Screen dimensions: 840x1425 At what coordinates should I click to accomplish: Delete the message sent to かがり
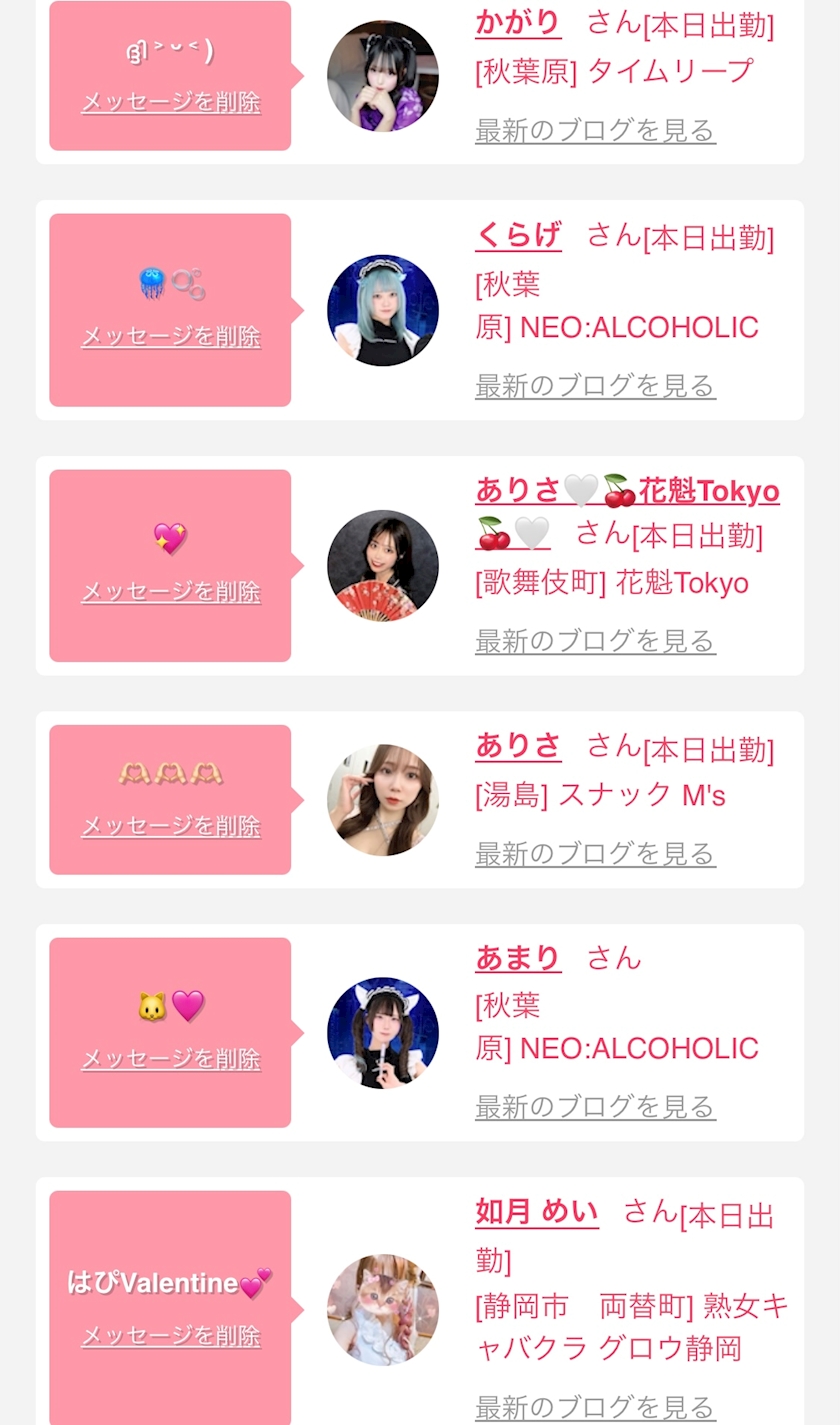(171, 102)
